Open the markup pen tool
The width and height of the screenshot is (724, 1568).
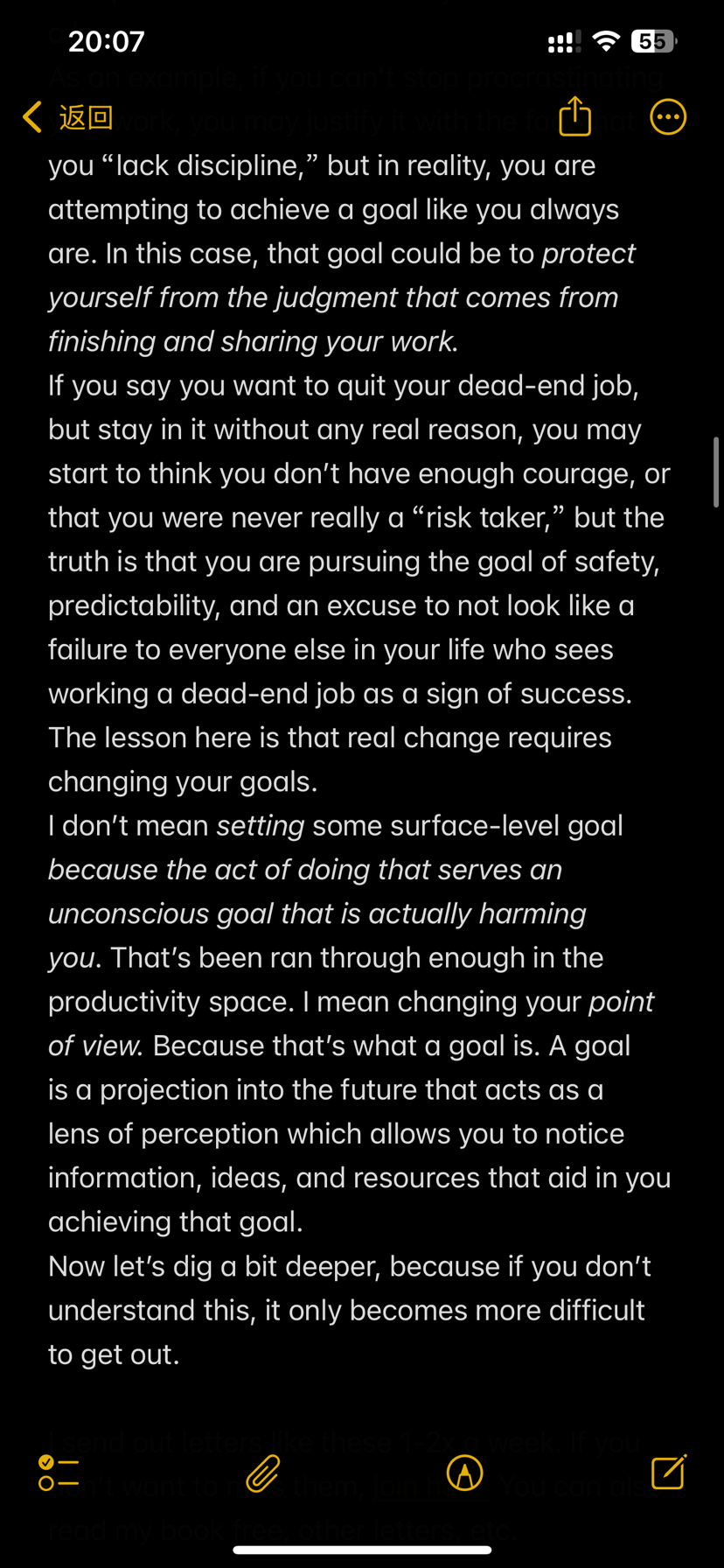[464, 1473]
